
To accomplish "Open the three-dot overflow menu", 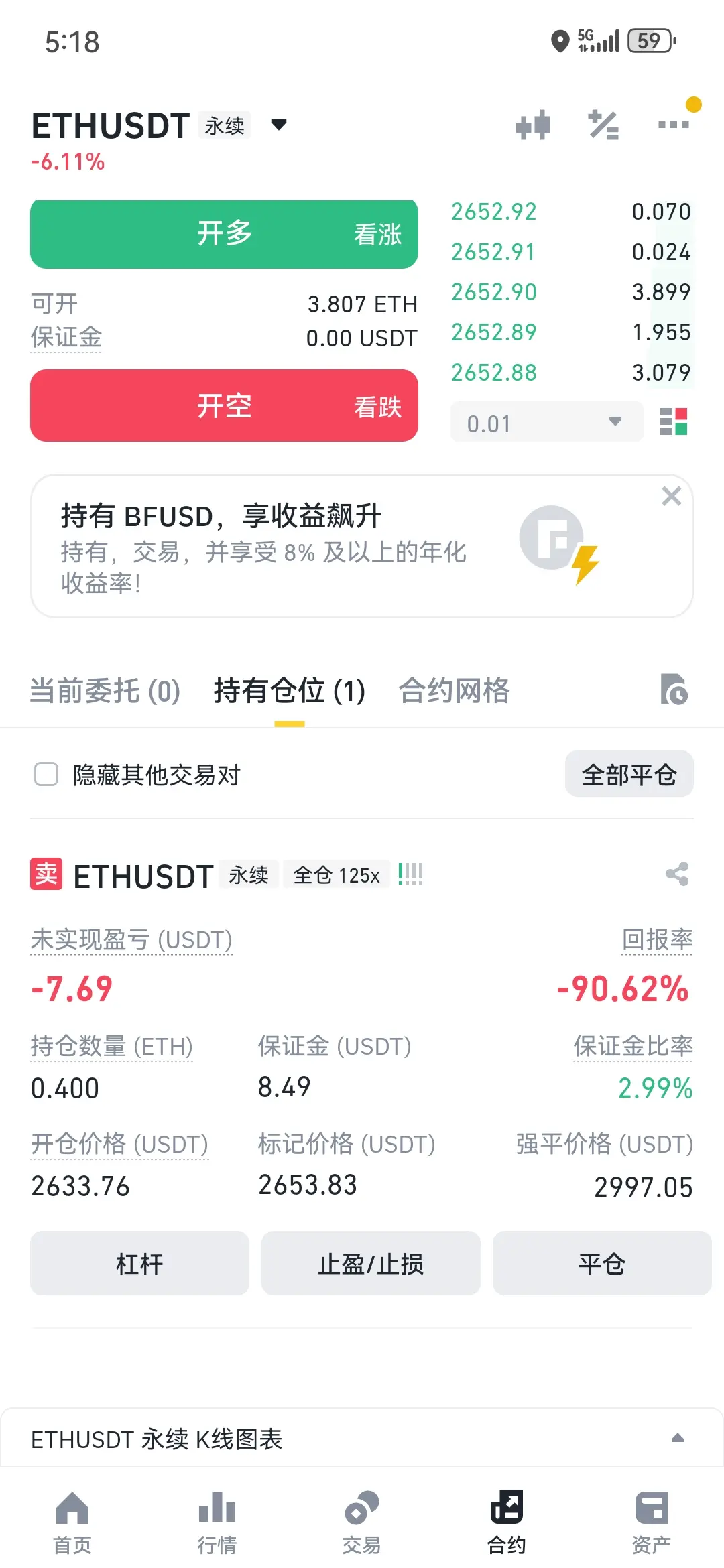I will point(674,125).
